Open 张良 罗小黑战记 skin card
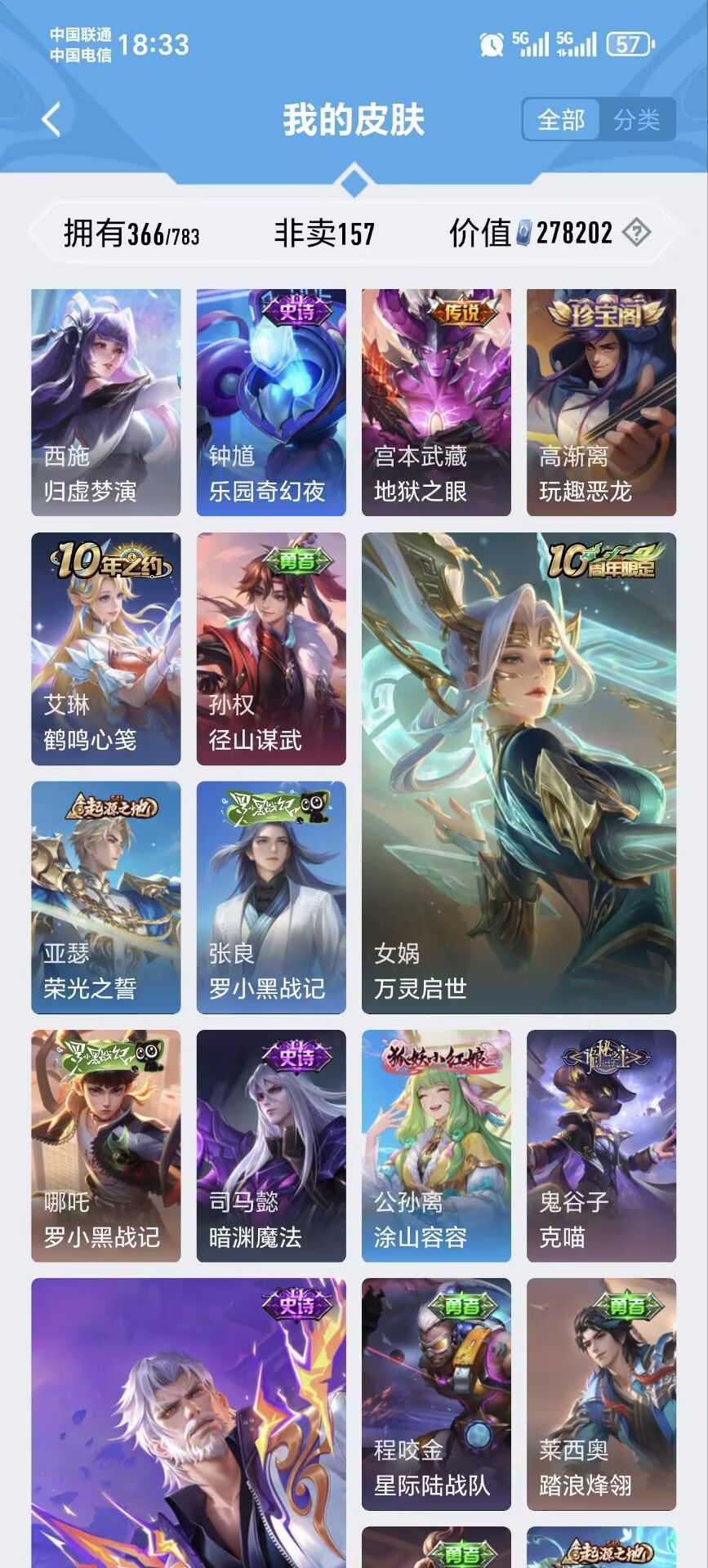708x1568 pixels. pos(271,898)
